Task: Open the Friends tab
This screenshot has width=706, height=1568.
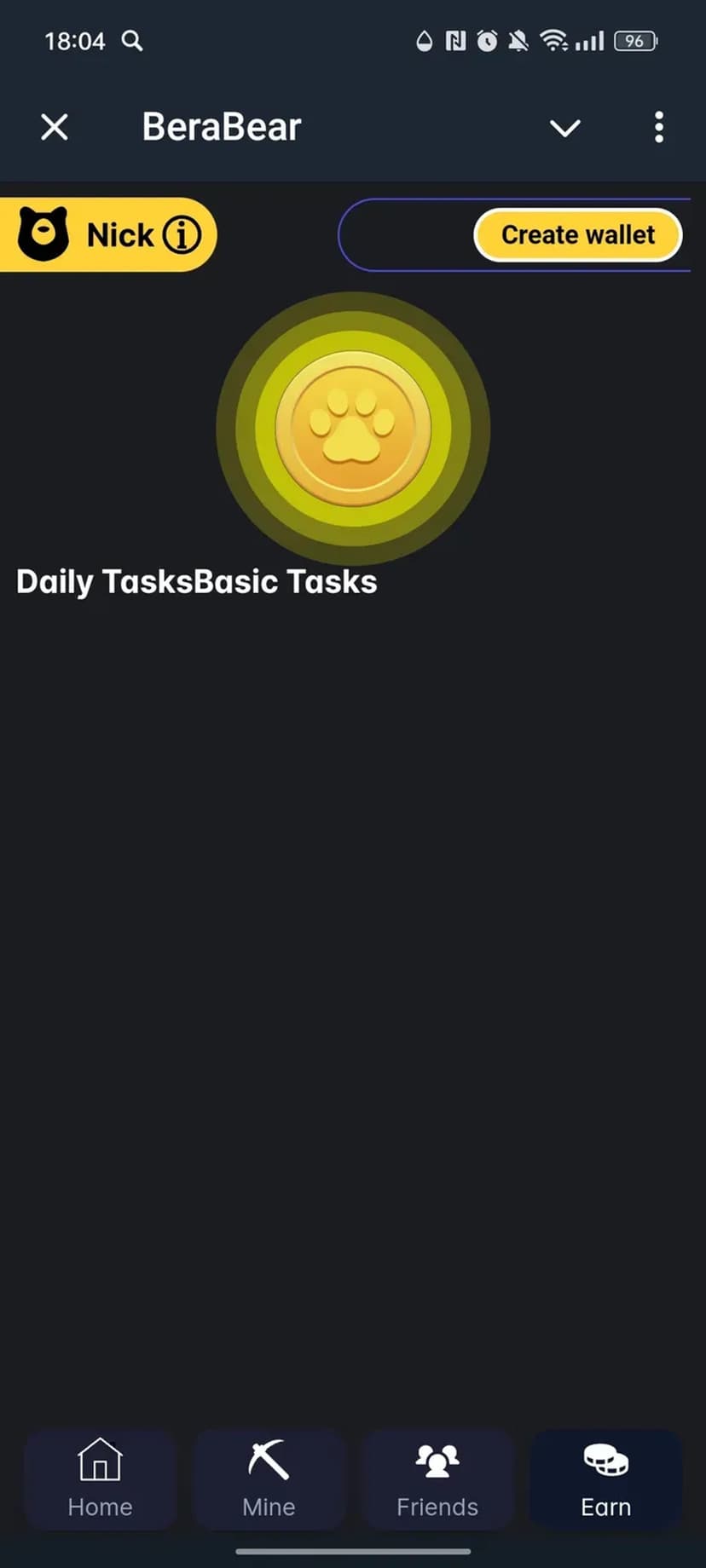Action: pyautogui.click(x=437, y=1479)
